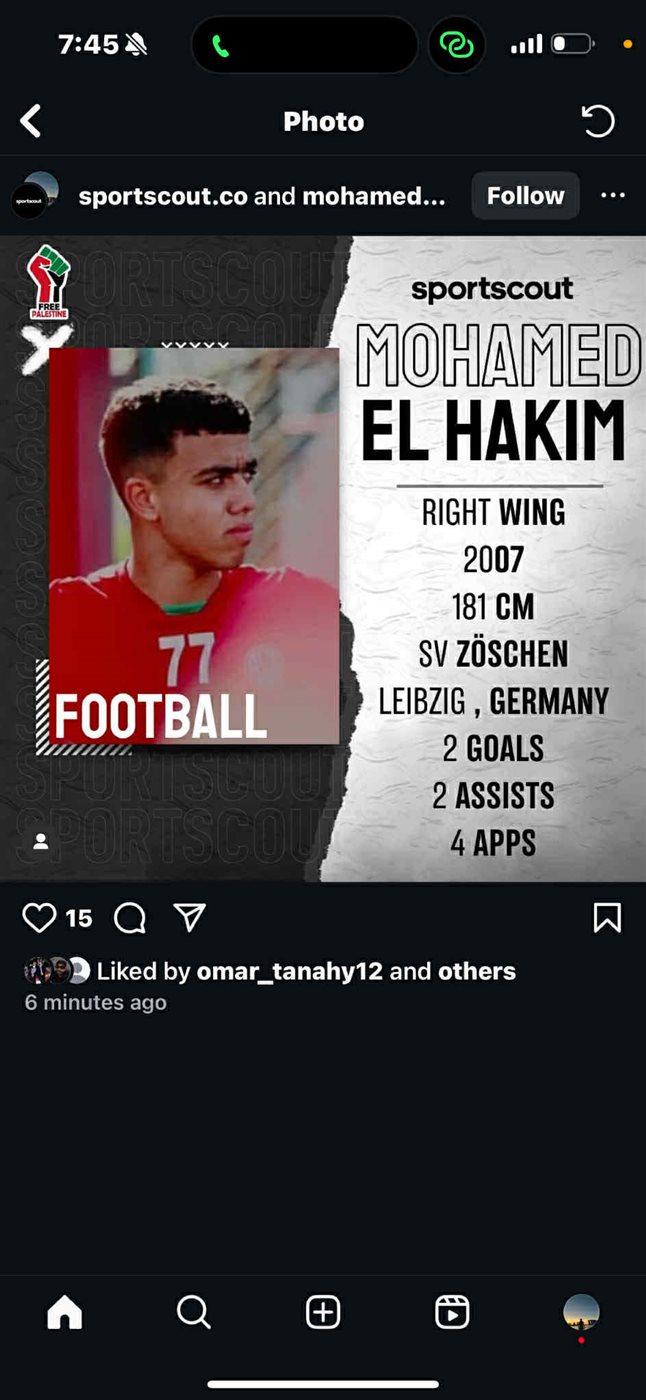View omar_tanahy12's profile
Viewport: 646px width, 1400px height.
(x=289, y=971)
